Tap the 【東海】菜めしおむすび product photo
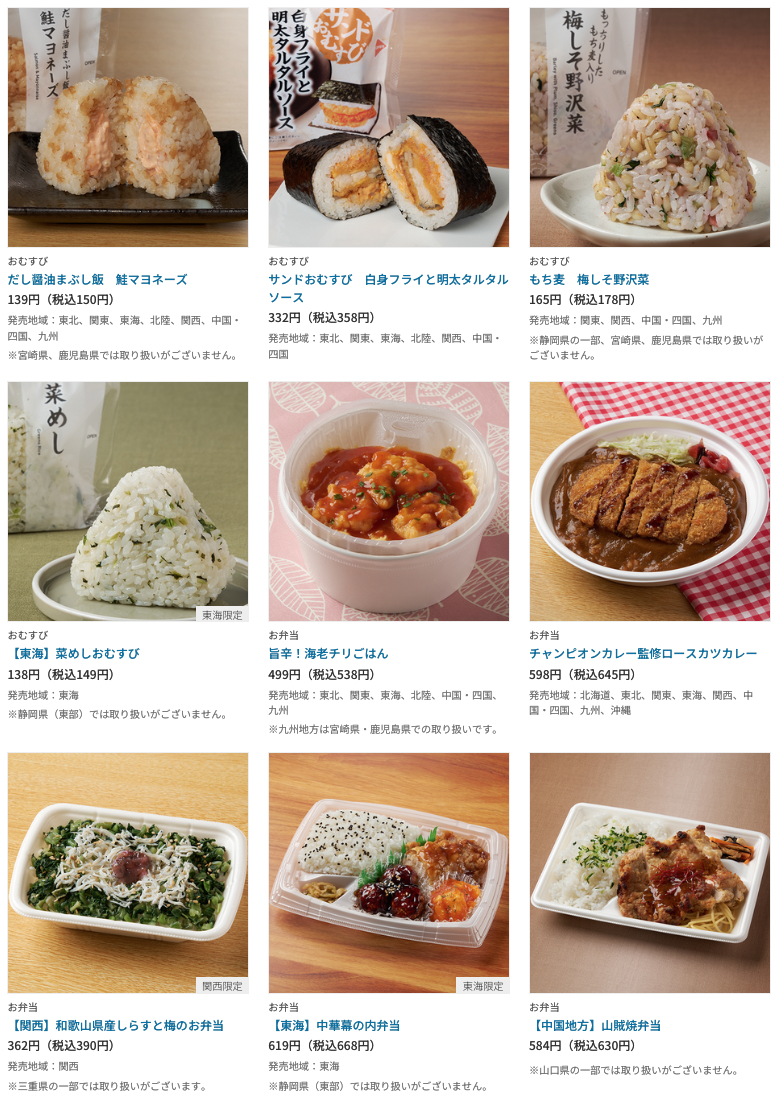The width and height of the screenshot is (777, 1097). (128, 500)
